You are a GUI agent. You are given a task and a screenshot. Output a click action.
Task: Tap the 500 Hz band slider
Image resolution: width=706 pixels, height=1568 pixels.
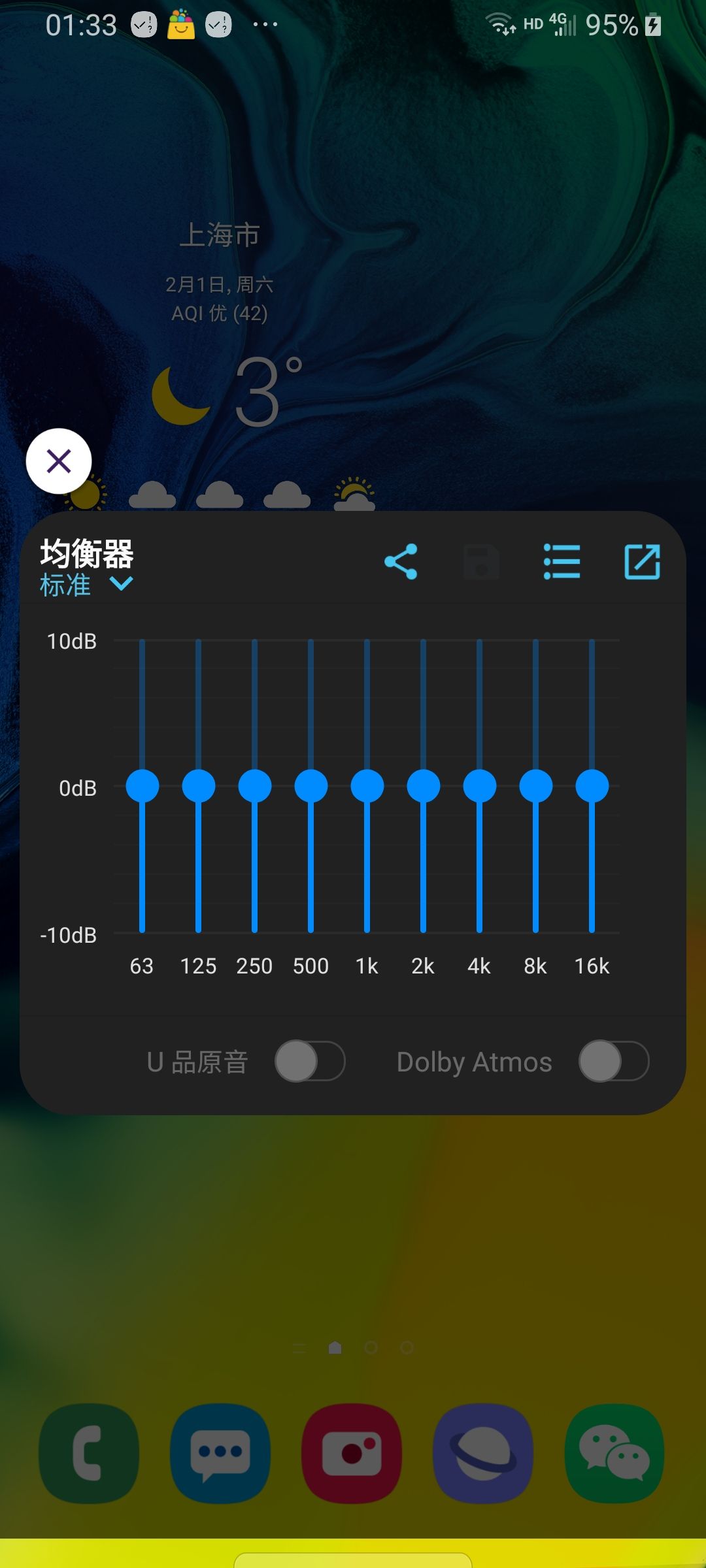311,785
